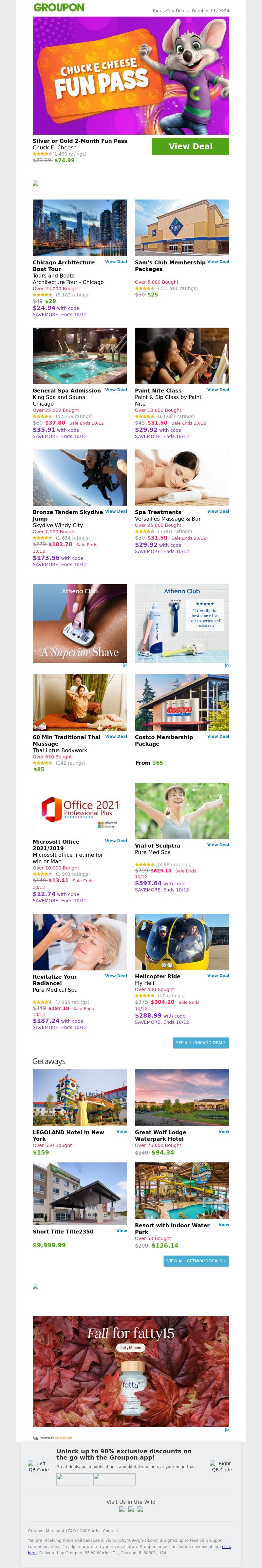This screenshot has width=262, height=1568.
Task: Open View Deal for Sam's Club Membership
Action: 218,262
